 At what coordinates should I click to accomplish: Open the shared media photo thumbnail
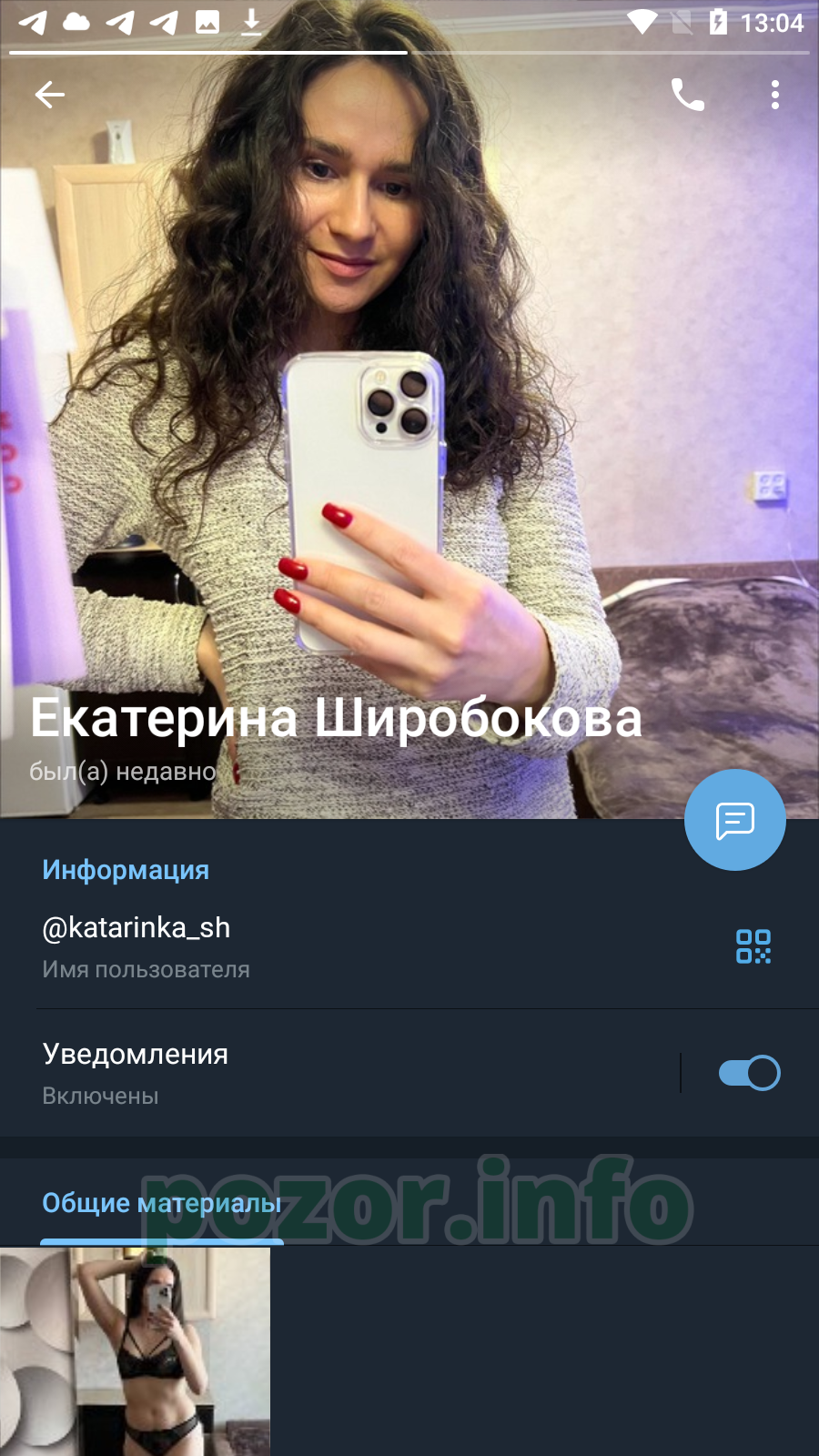[x=135, y=1351]
